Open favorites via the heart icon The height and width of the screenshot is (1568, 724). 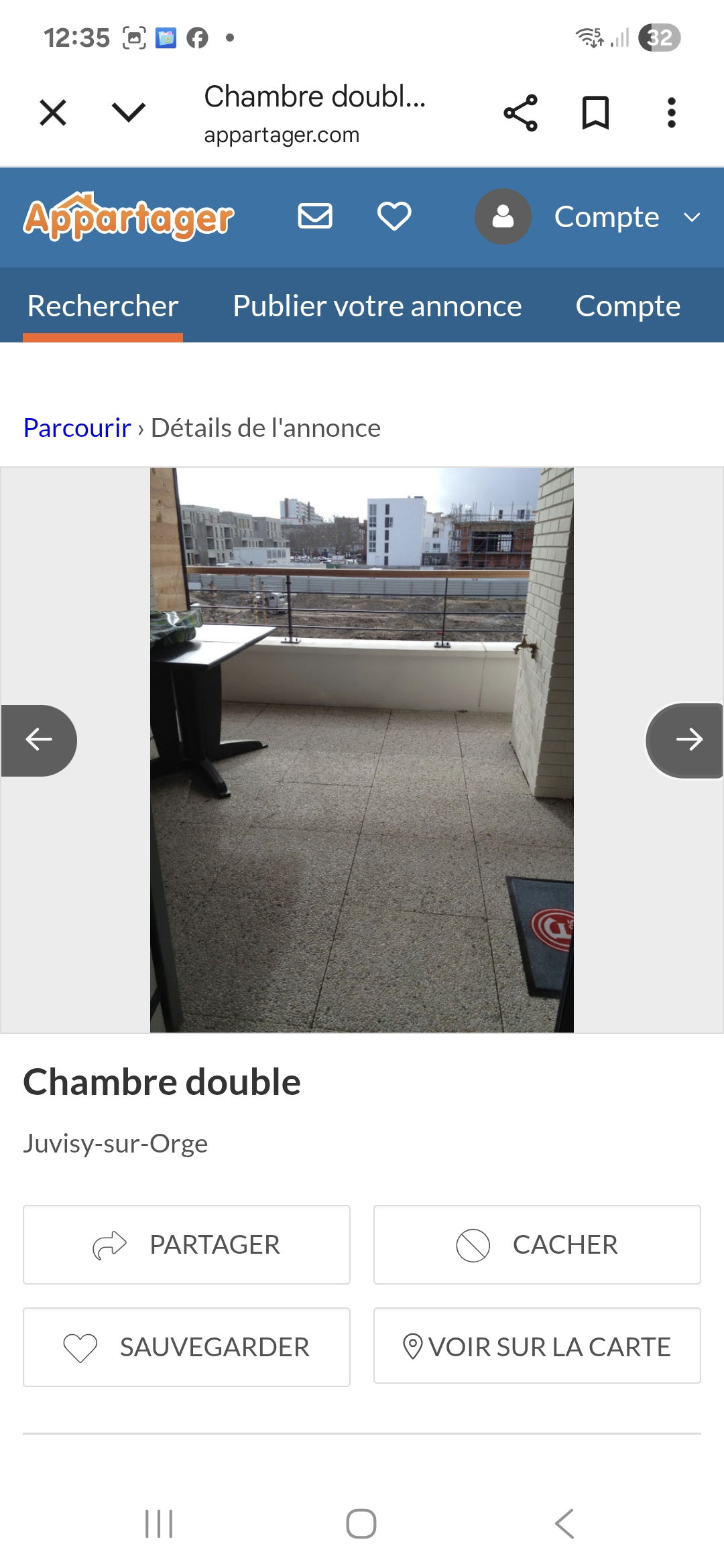394,216
